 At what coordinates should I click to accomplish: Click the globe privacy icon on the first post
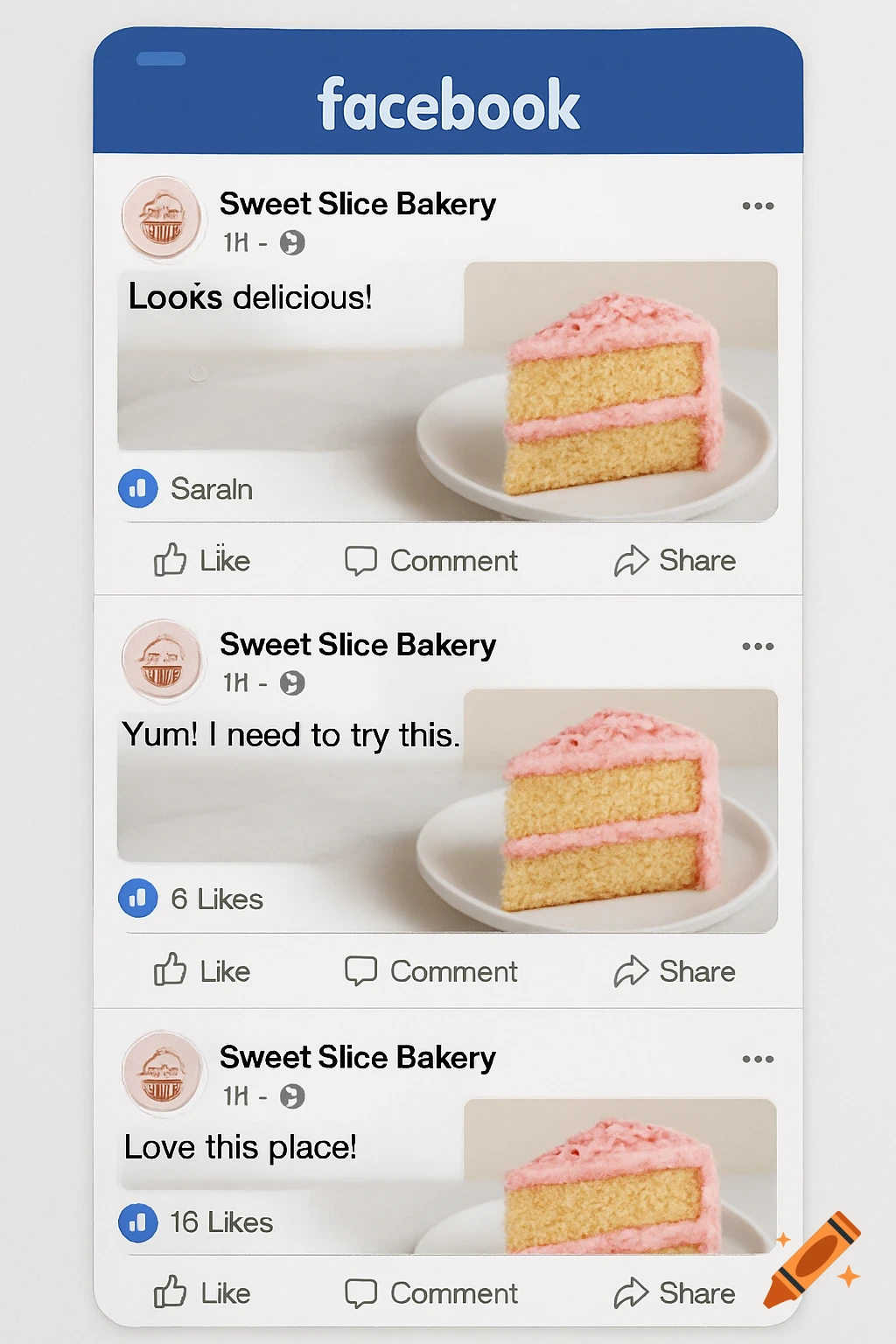[x=291, y=244]
